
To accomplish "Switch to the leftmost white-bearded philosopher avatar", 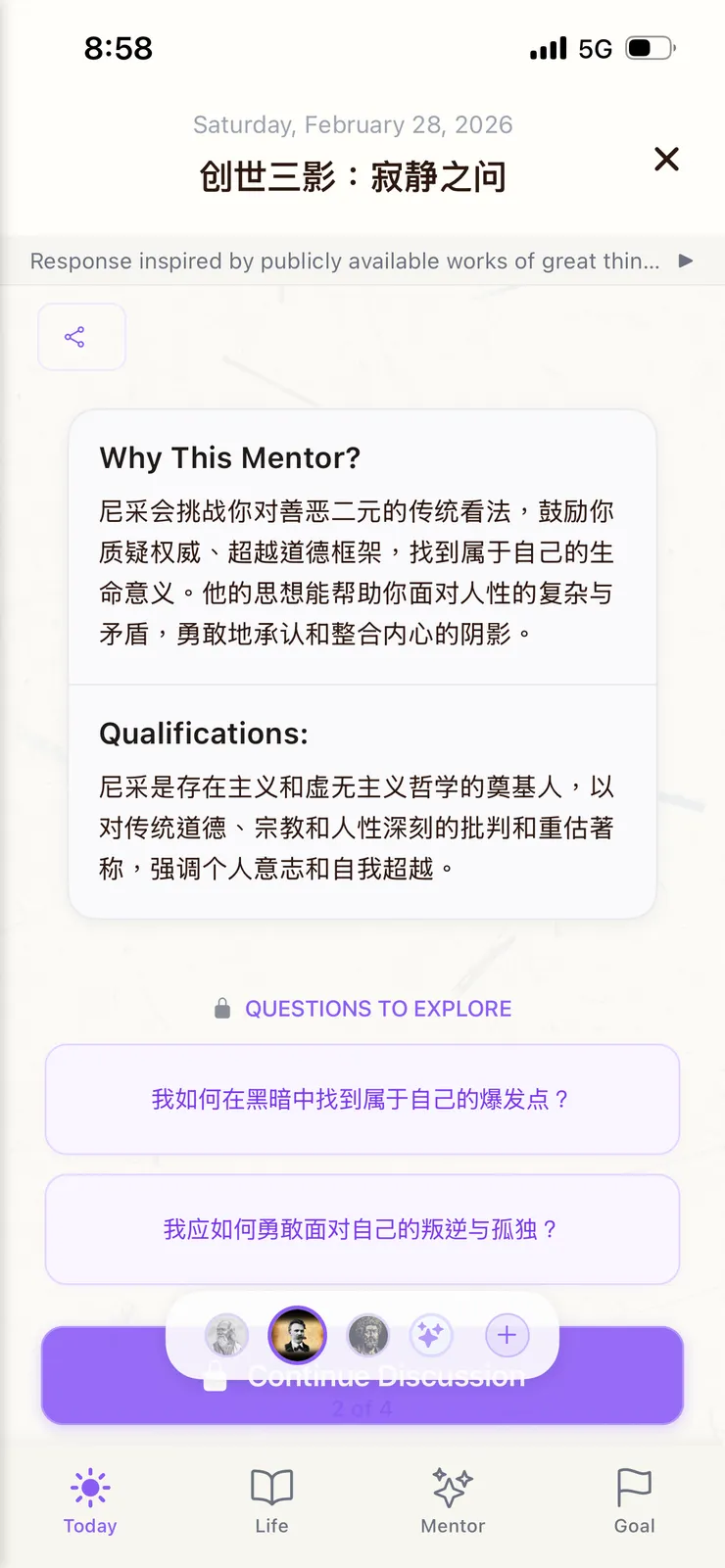I will (x=226, y=1334).
